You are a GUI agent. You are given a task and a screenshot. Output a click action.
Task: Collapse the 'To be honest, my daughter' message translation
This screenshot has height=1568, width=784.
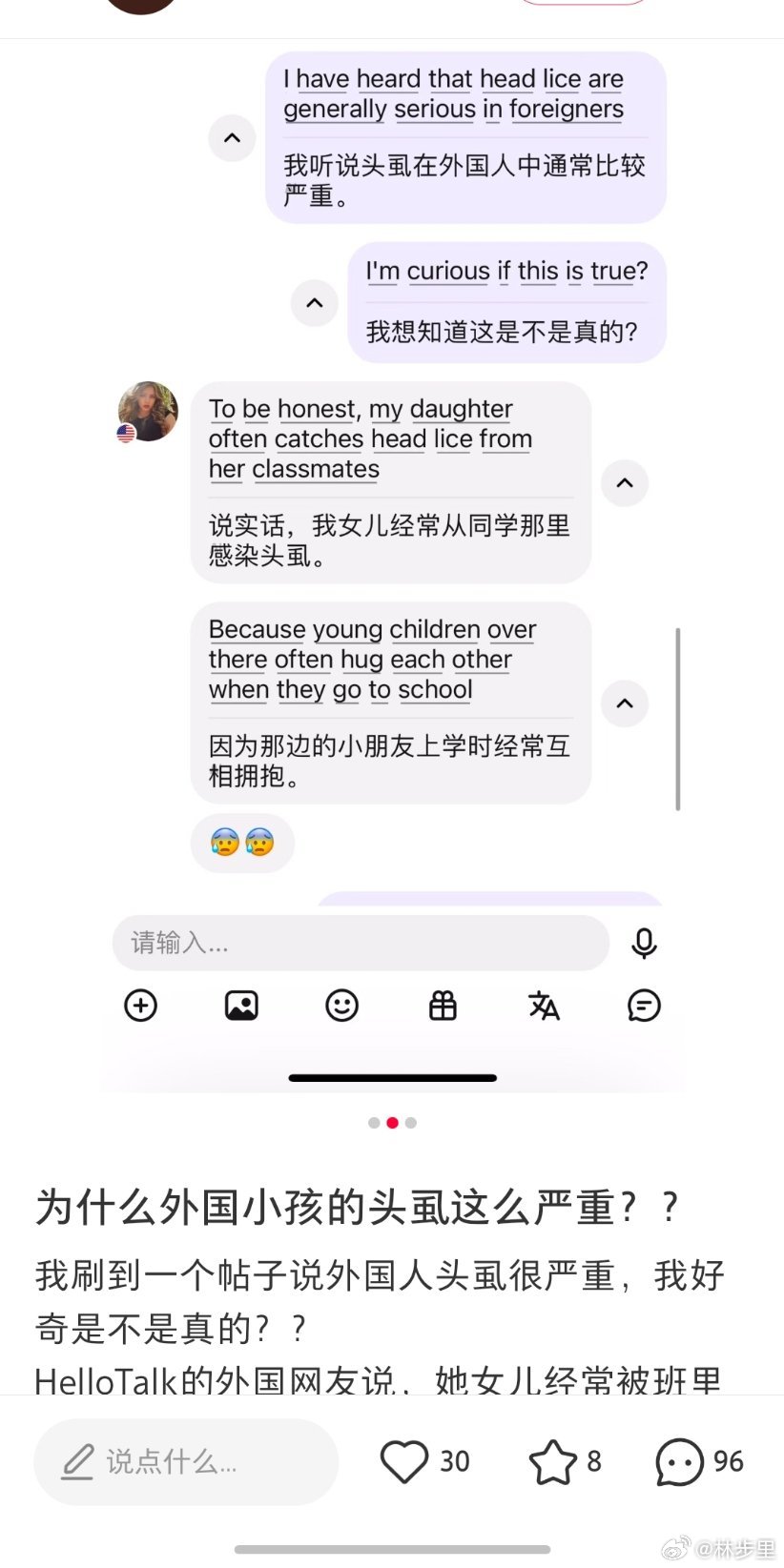pos(625,483)
